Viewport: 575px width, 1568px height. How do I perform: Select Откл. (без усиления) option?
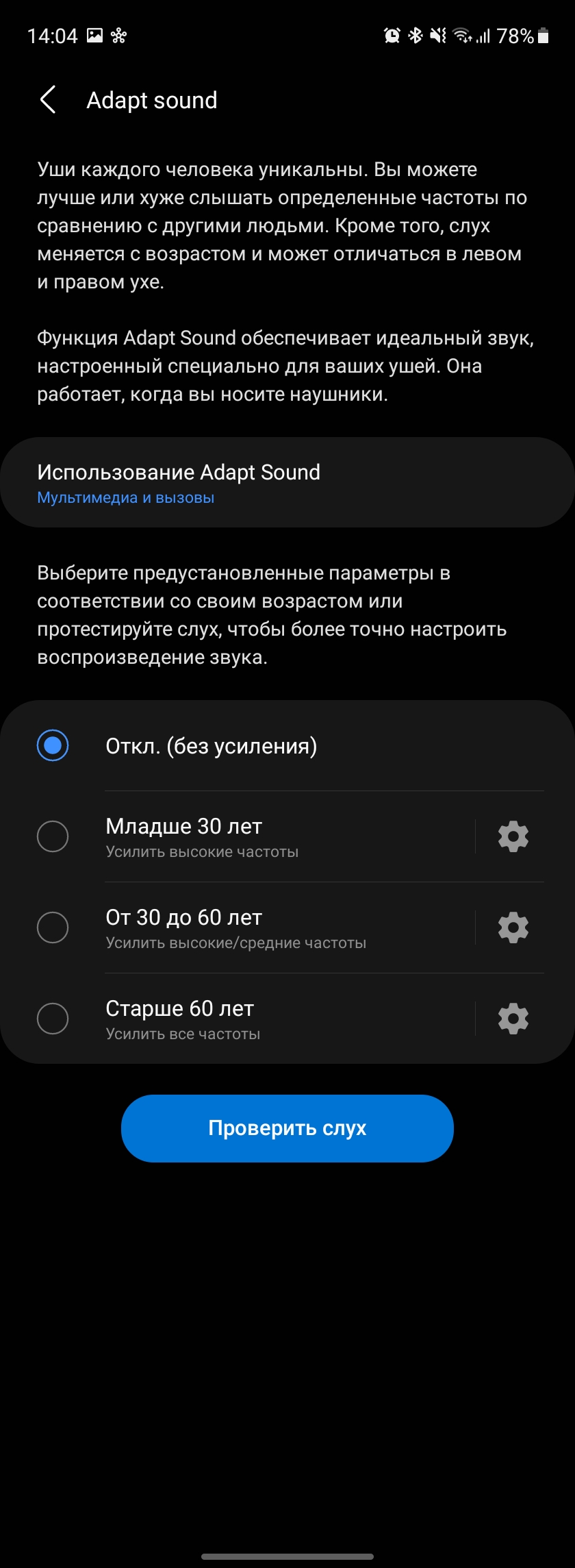point(53,746)
